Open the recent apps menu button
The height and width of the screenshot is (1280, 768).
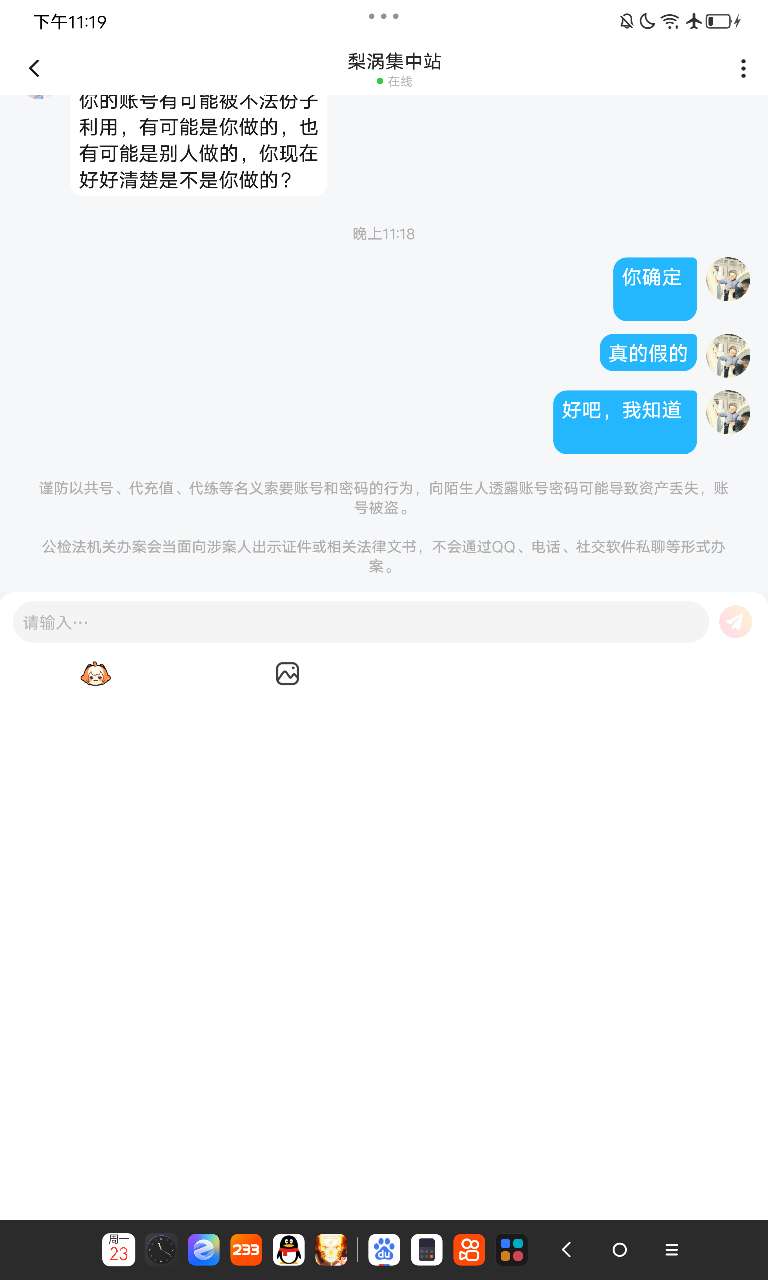pyautogui.click(x=672, y=1249)
